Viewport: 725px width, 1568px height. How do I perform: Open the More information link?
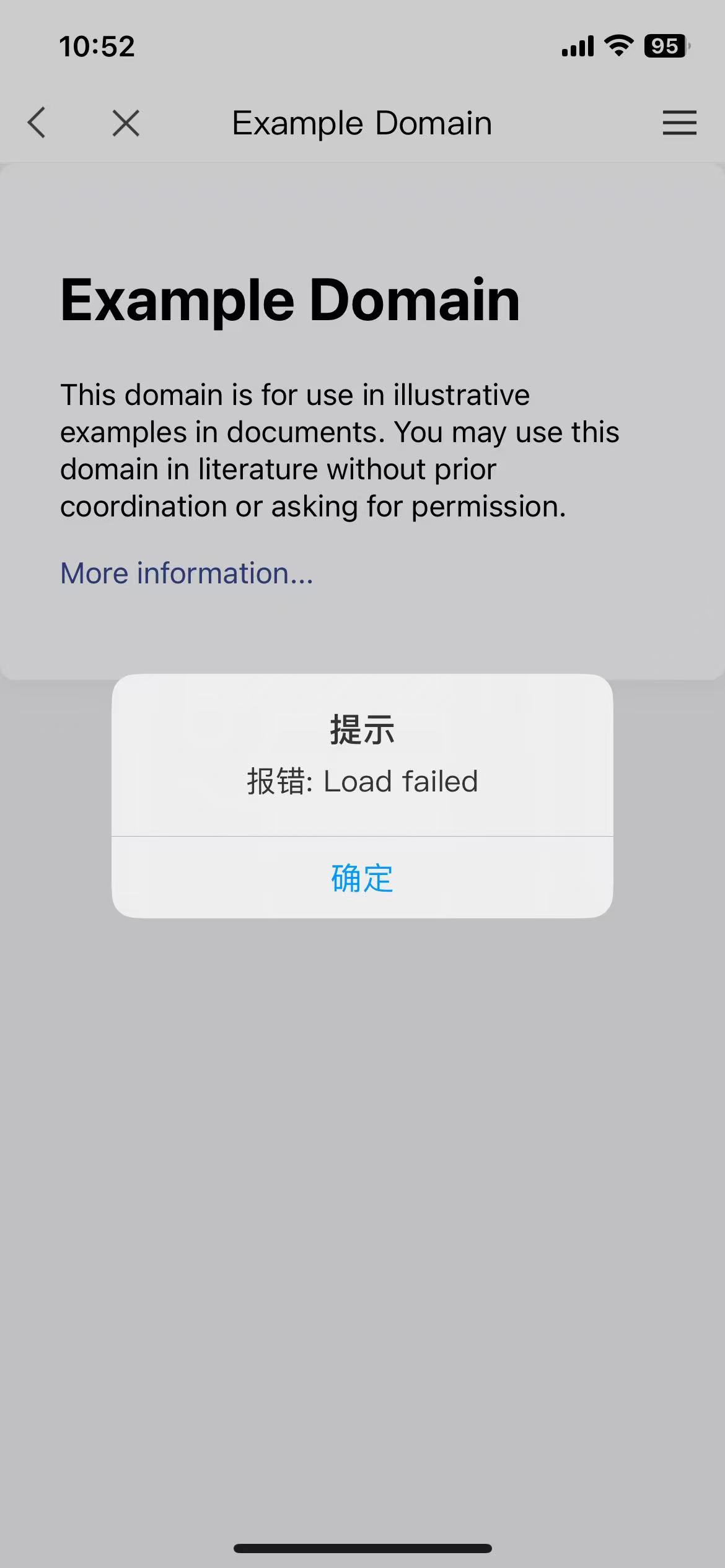[x=186, y=573]
